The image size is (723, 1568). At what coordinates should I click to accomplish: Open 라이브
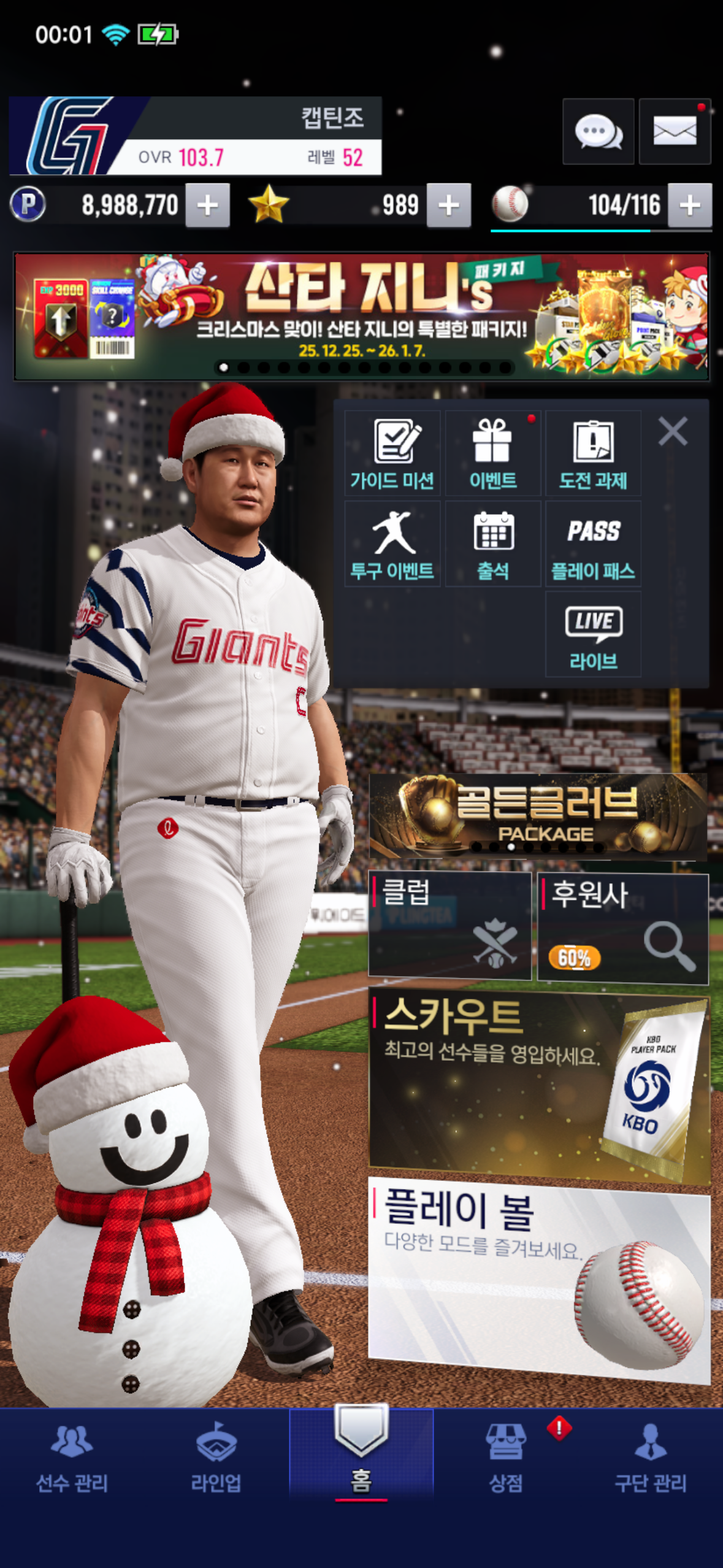(593, 634)
